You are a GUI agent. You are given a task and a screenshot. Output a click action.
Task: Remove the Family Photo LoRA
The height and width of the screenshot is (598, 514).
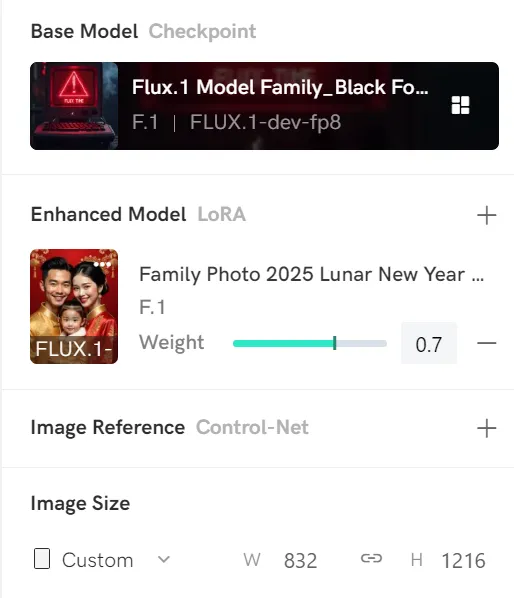pyautogui.click(x=487, y=343)
